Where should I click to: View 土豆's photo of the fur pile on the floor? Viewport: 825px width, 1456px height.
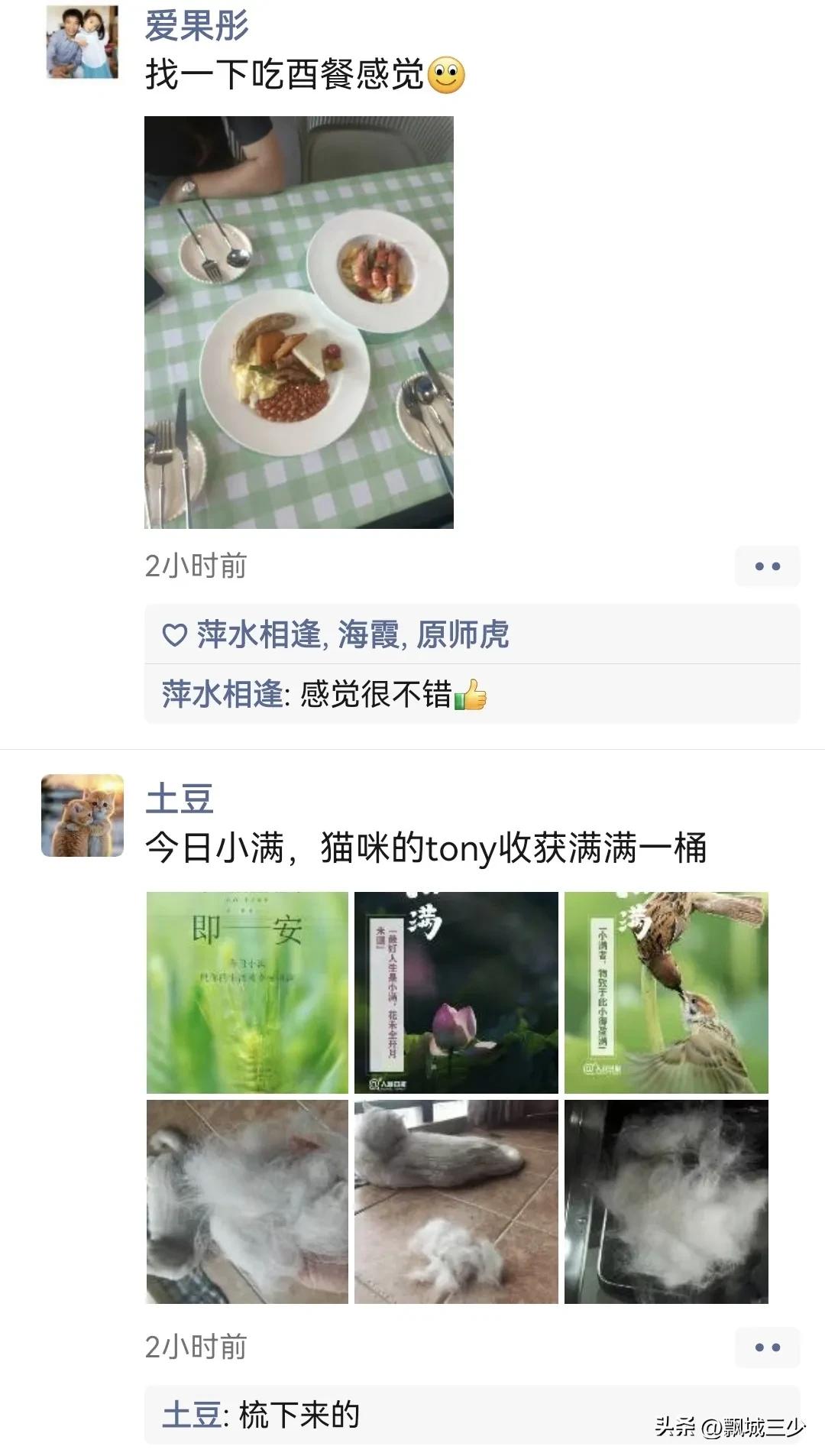[456, 1201]
